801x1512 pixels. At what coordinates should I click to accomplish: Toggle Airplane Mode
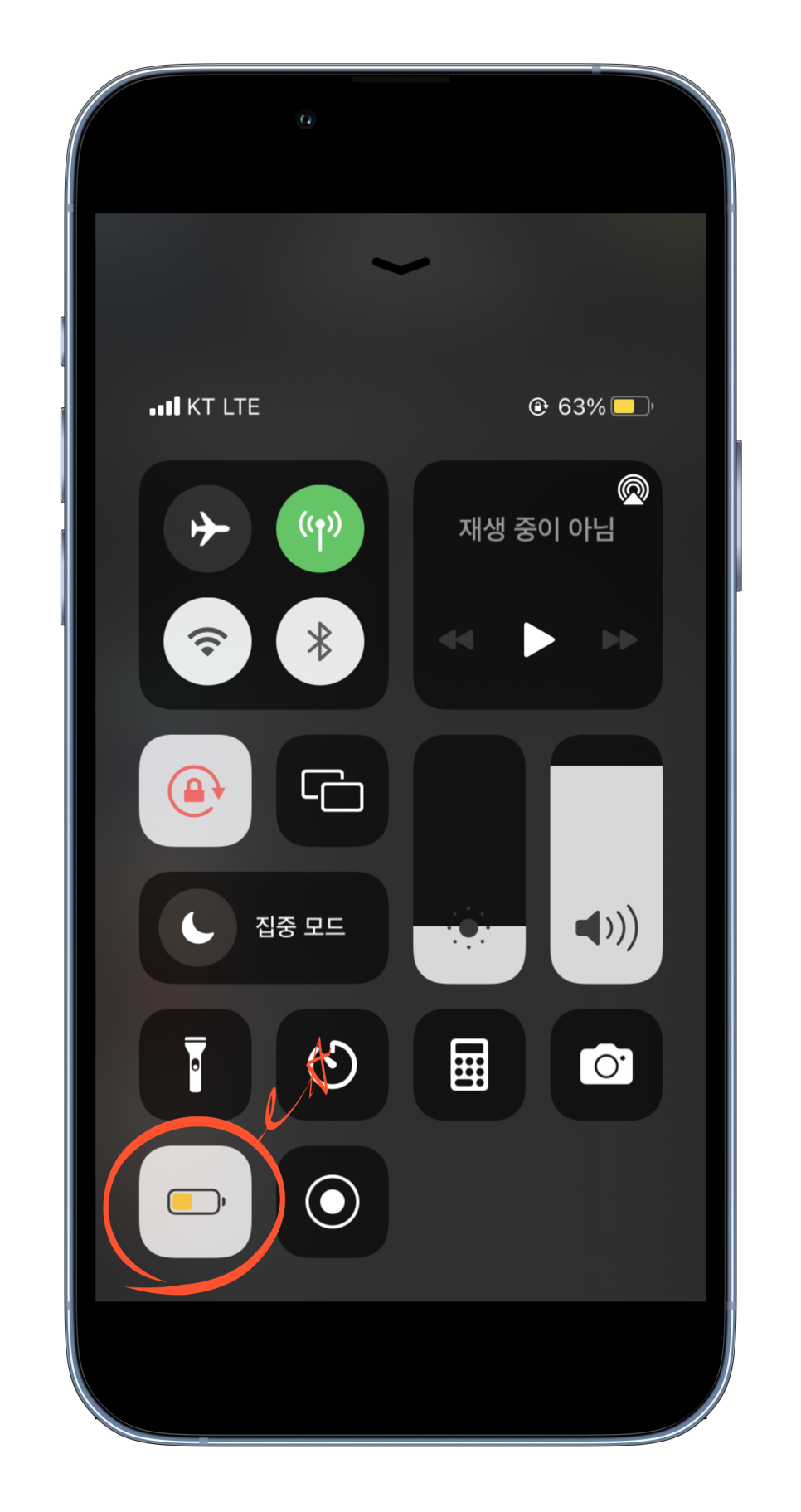[x=207, y=528]
